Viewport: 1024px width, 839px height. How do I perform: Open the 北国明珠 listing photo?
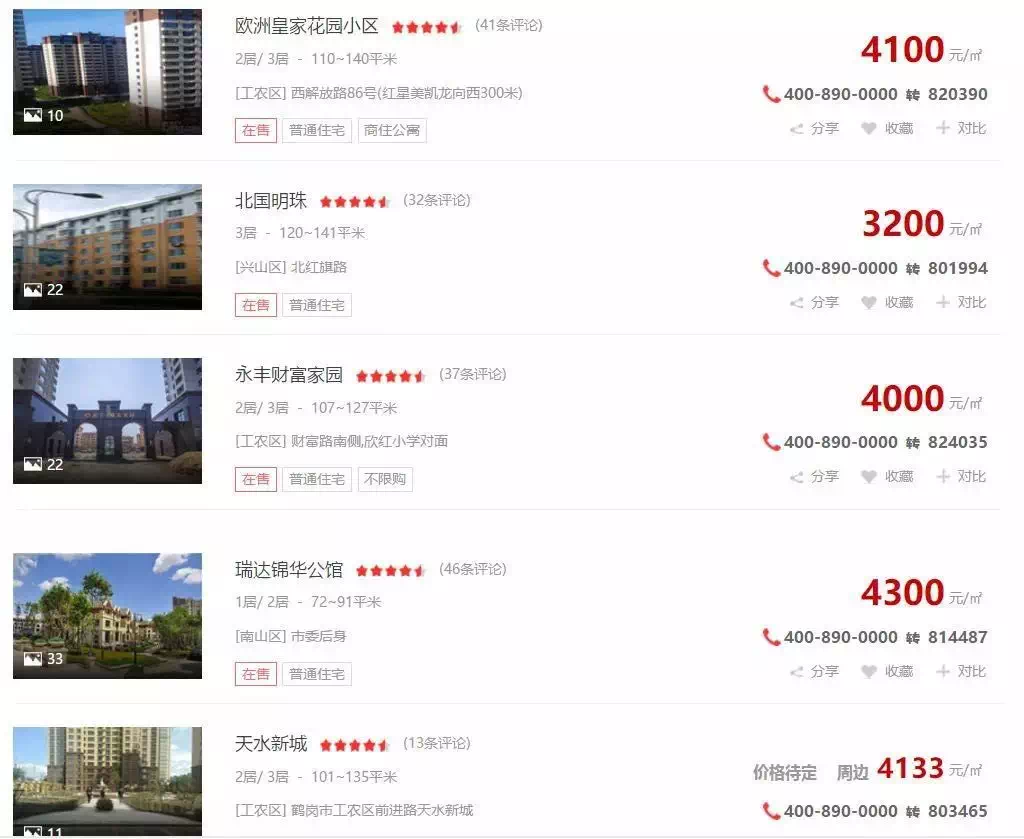coord(107,246)
